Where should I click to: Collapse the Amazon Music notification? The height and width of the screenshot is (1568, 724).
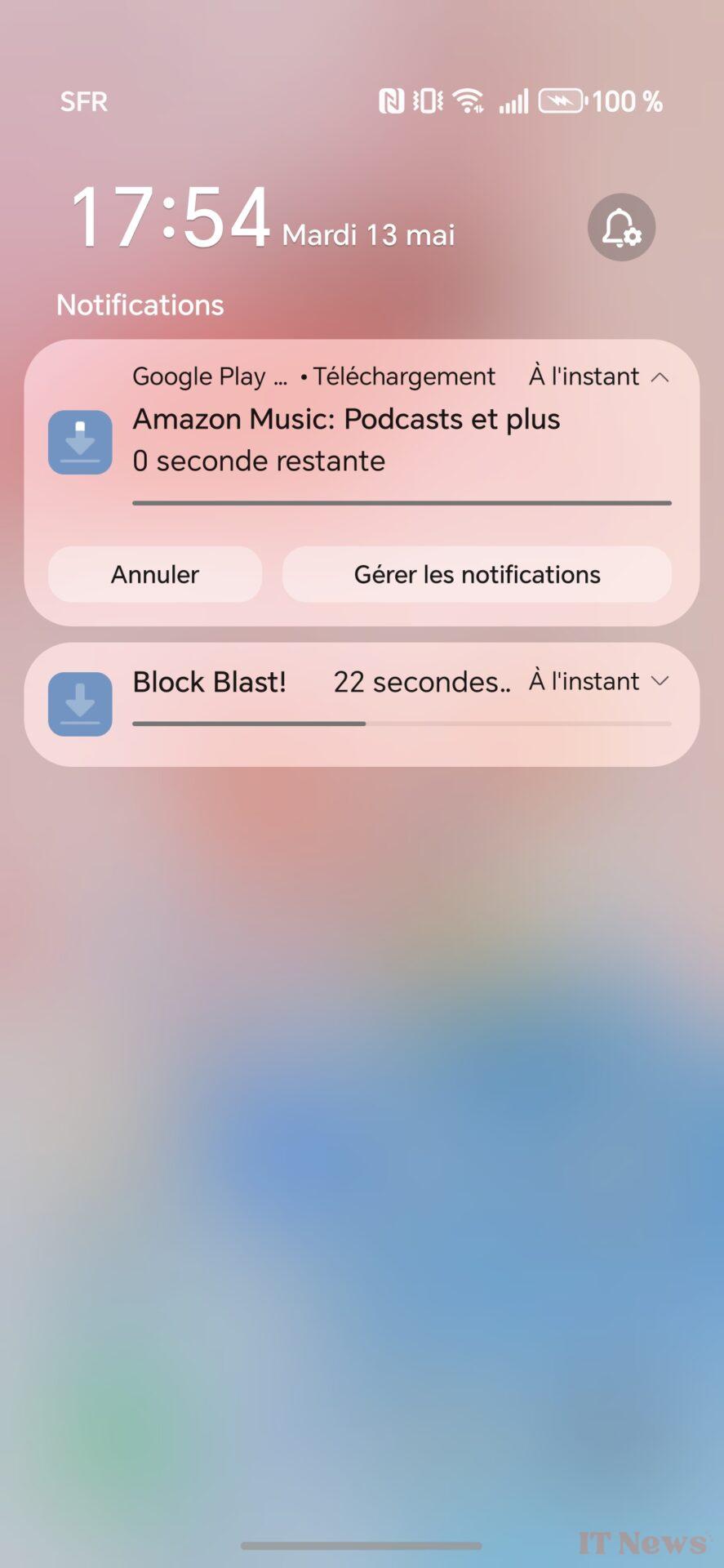click(660, 377)
